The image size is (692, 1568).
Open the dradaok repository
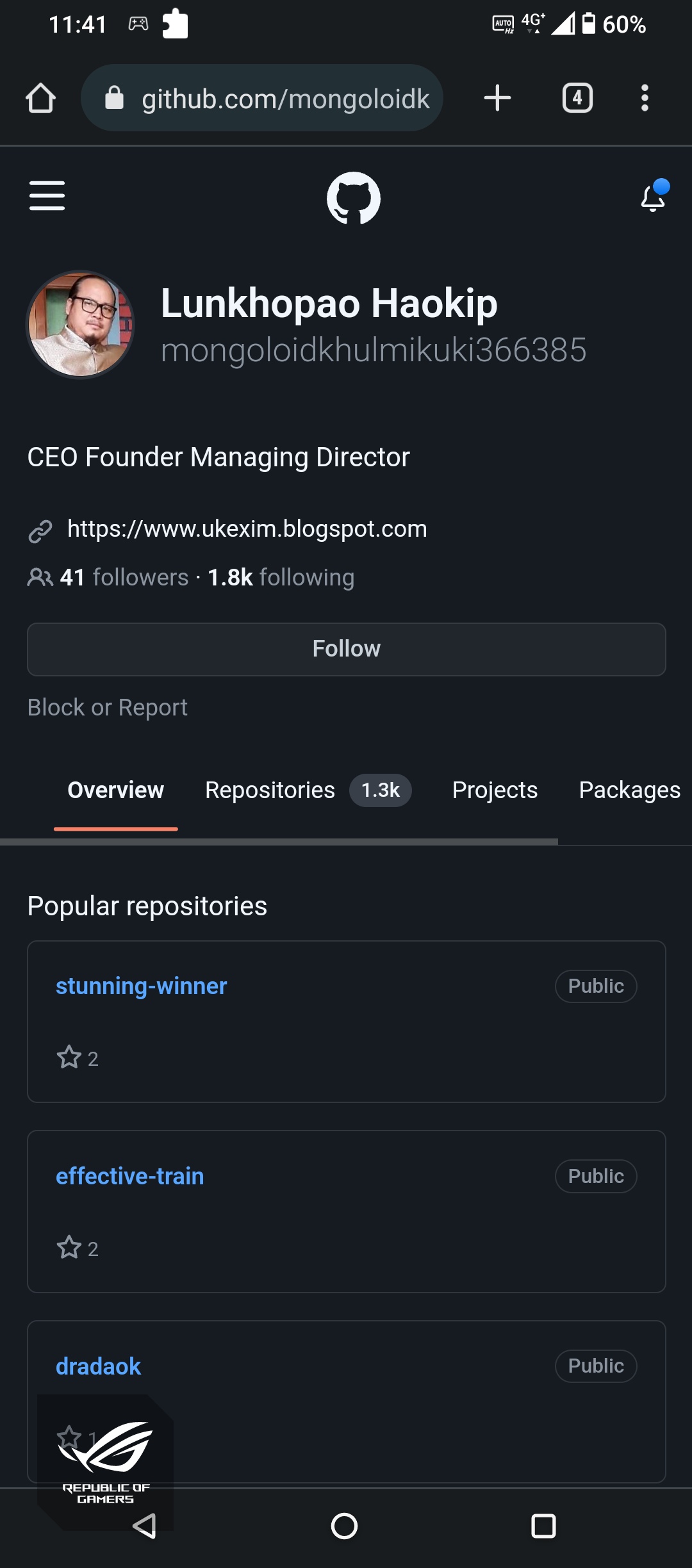tap(97, 1366)
